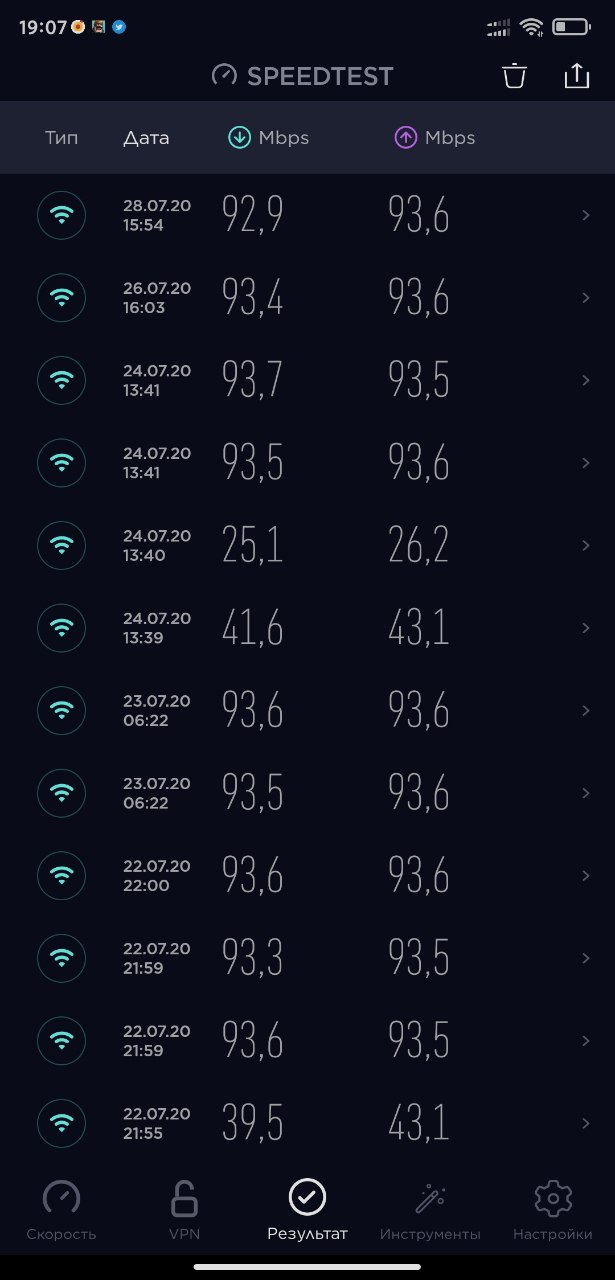The image size is (615, 1280).
Task: Sort by upload Mbps column header
Action: pyautogui.click(x=435, y=138)
